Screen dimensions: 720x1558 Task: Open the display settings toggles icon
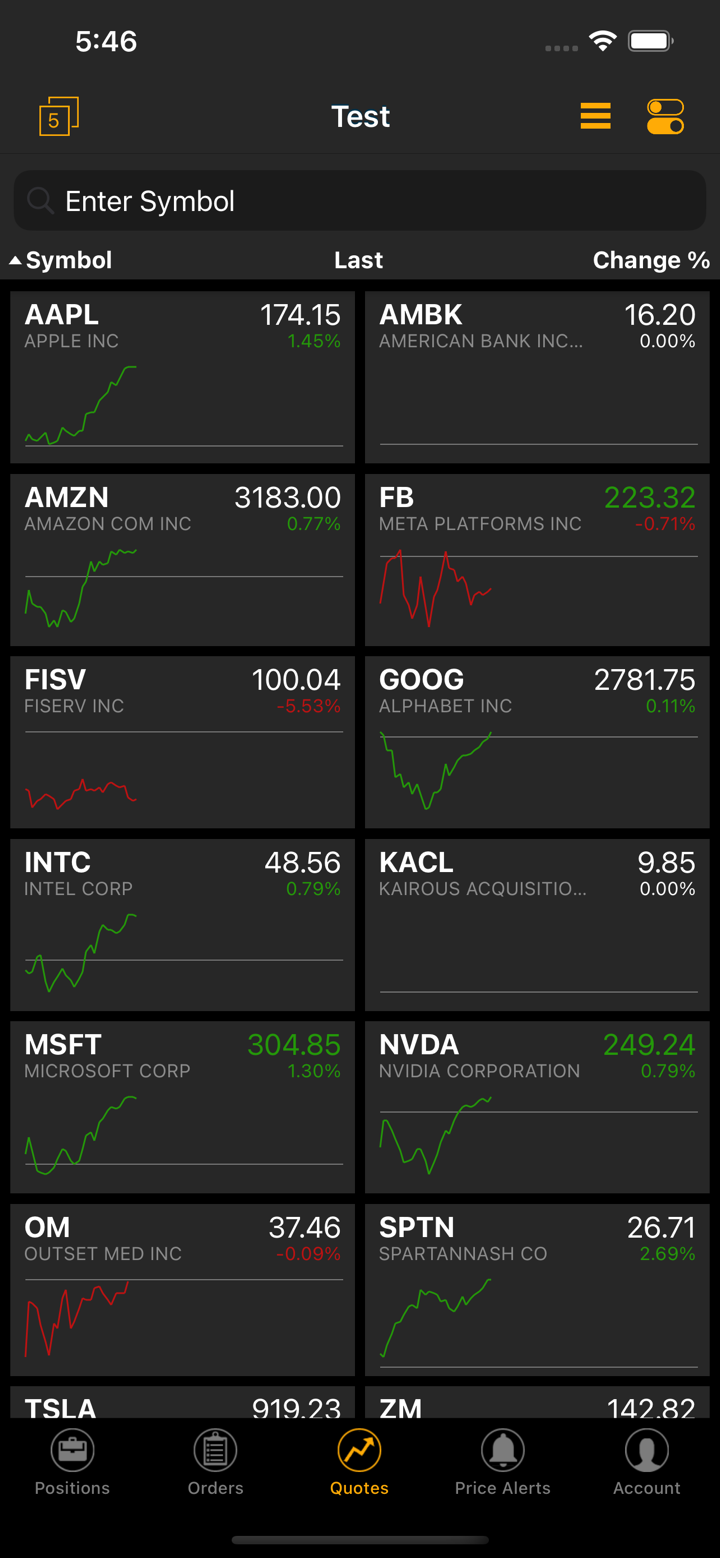665,117
